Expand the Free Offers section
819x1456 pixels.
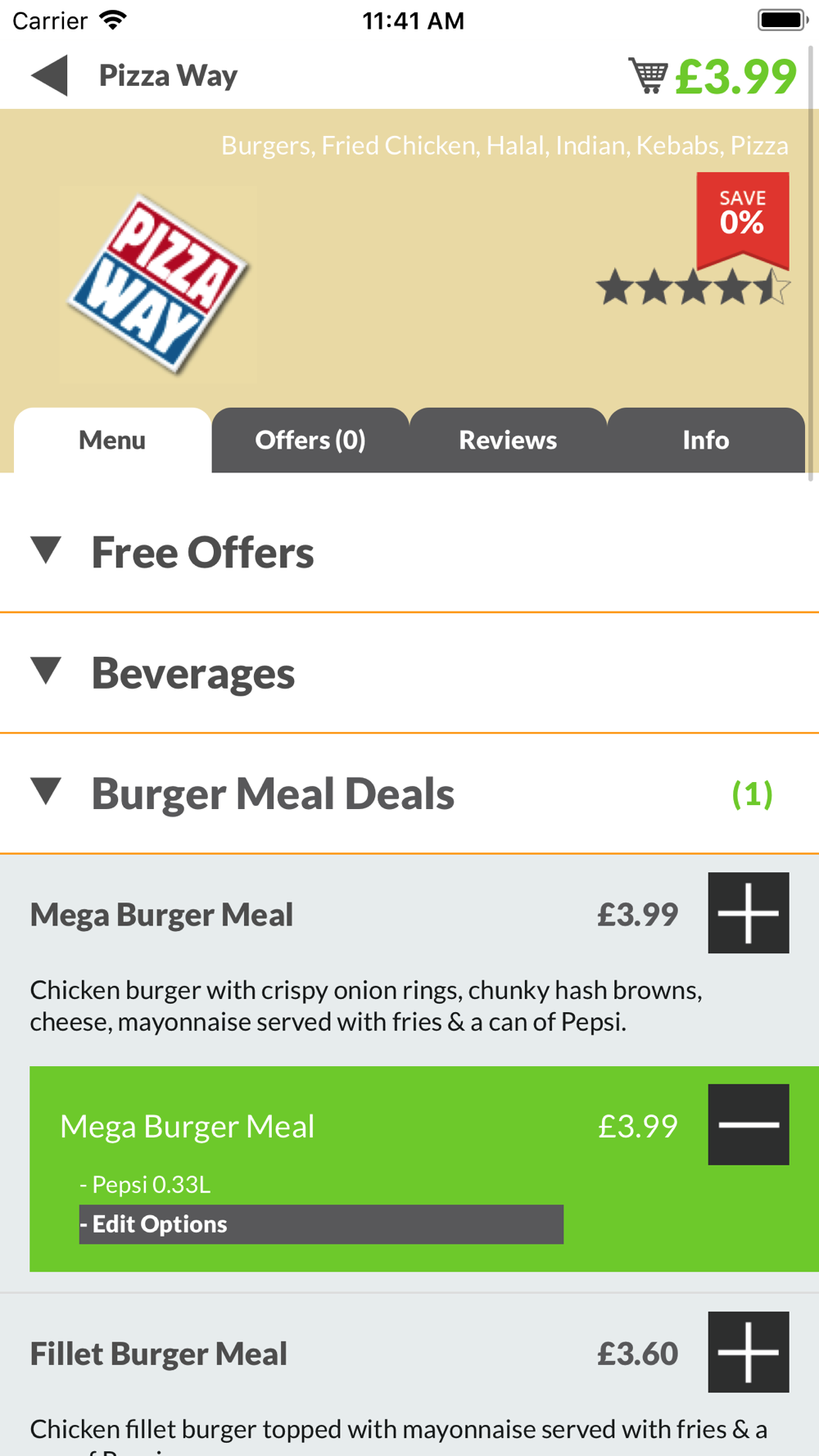point(409,552)
